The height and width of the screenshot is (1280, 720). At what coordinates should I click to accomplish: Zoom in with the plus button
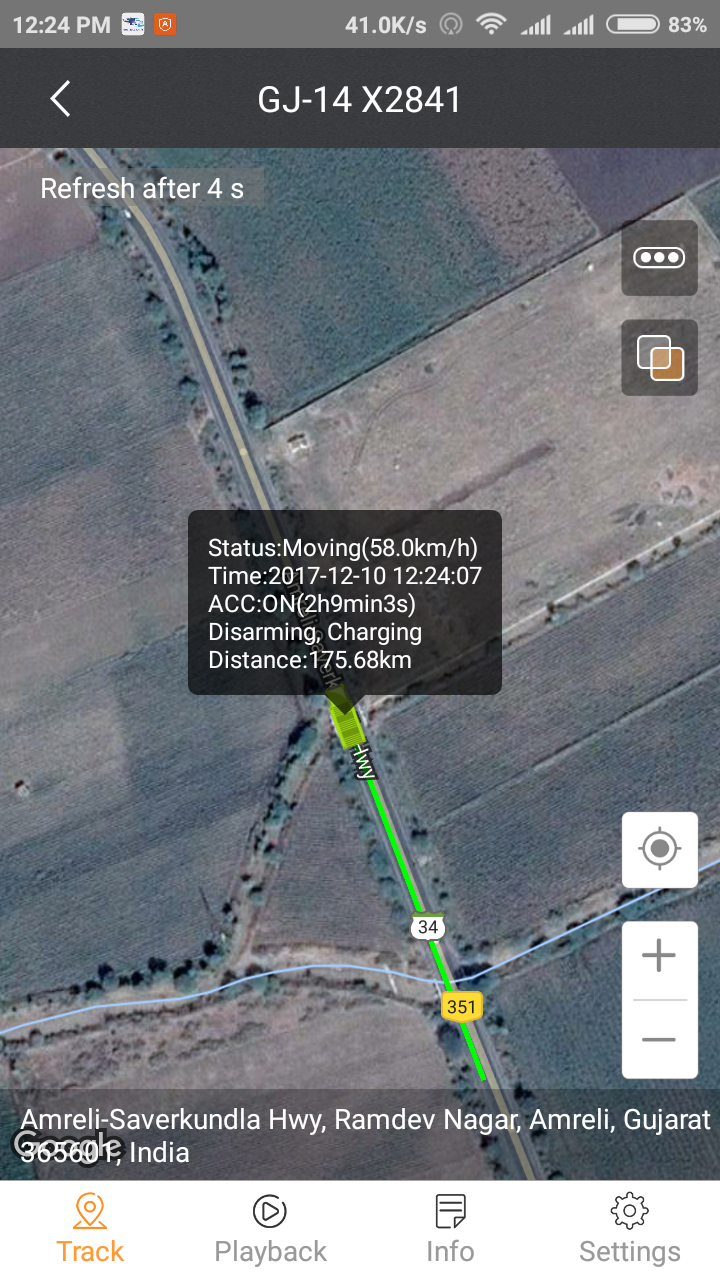point(659,957)
